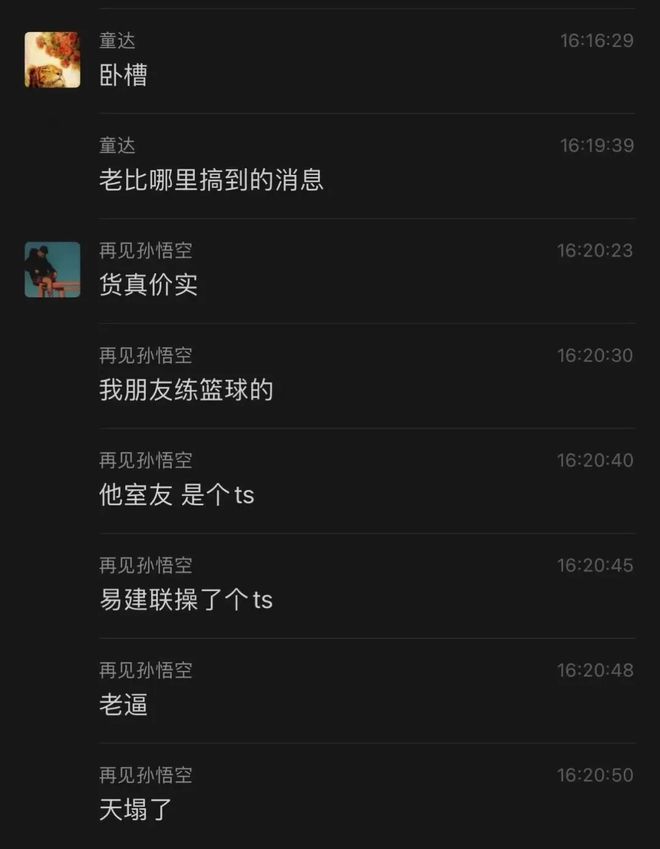Open 童达's profile avatar
Viewport: 660px width, 849px height.
pos(52,60)
